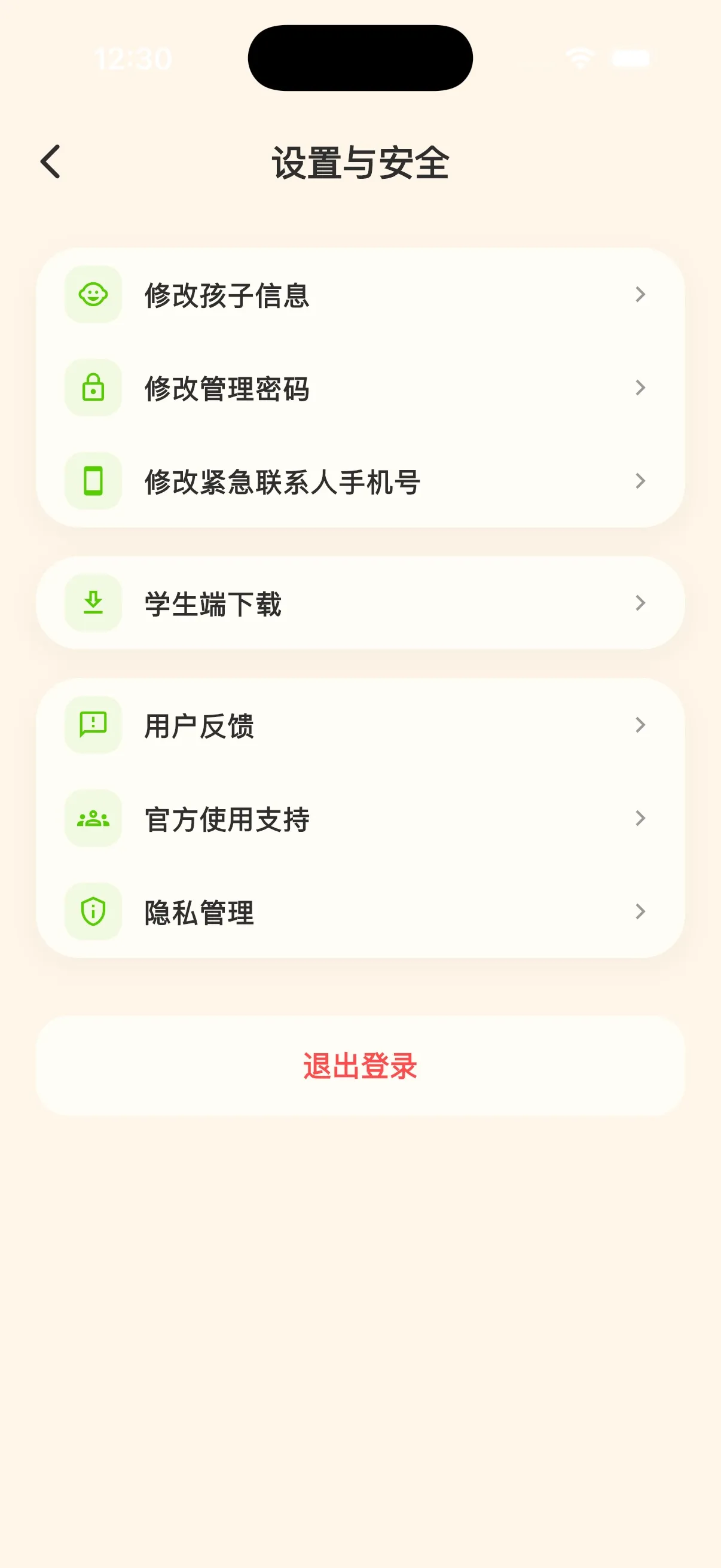Click the back arrow at top left
Screen dimensions: 721x1568
49,161
